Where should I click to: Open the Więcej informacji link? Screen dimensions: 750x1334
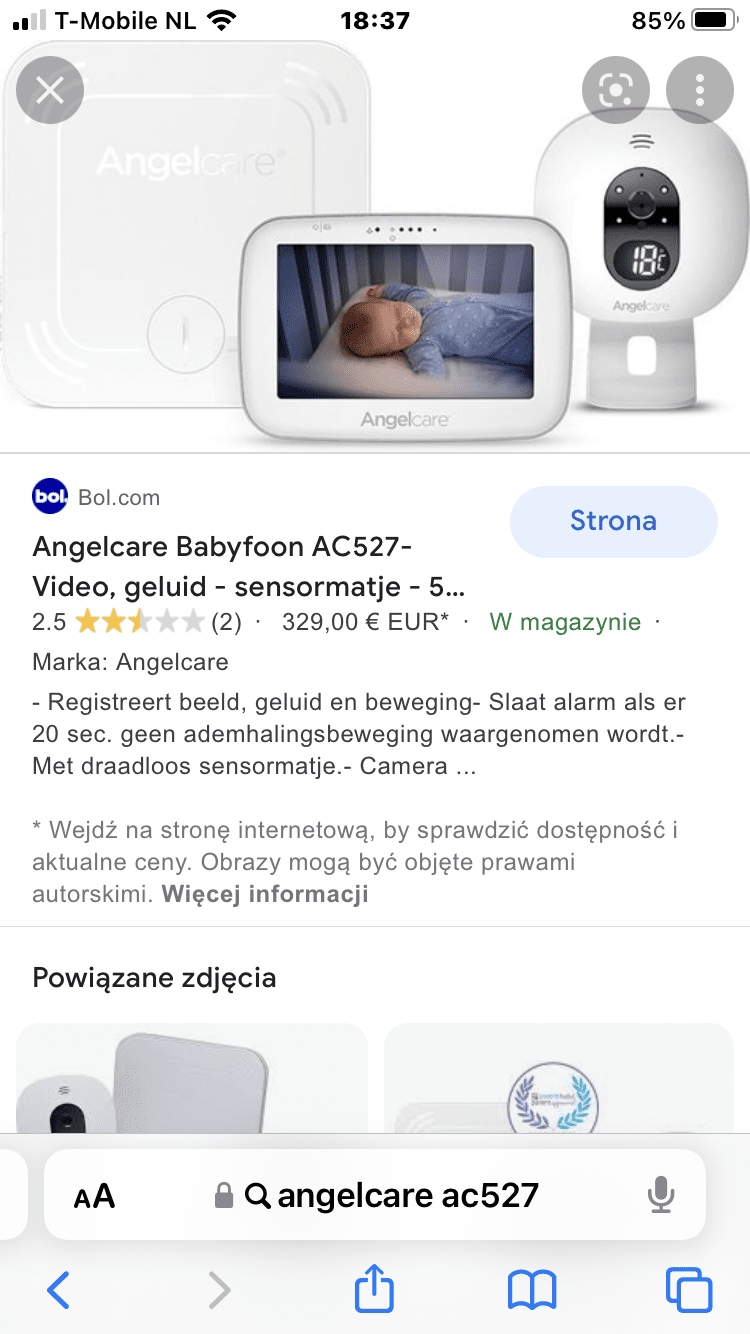pos(265,894)
